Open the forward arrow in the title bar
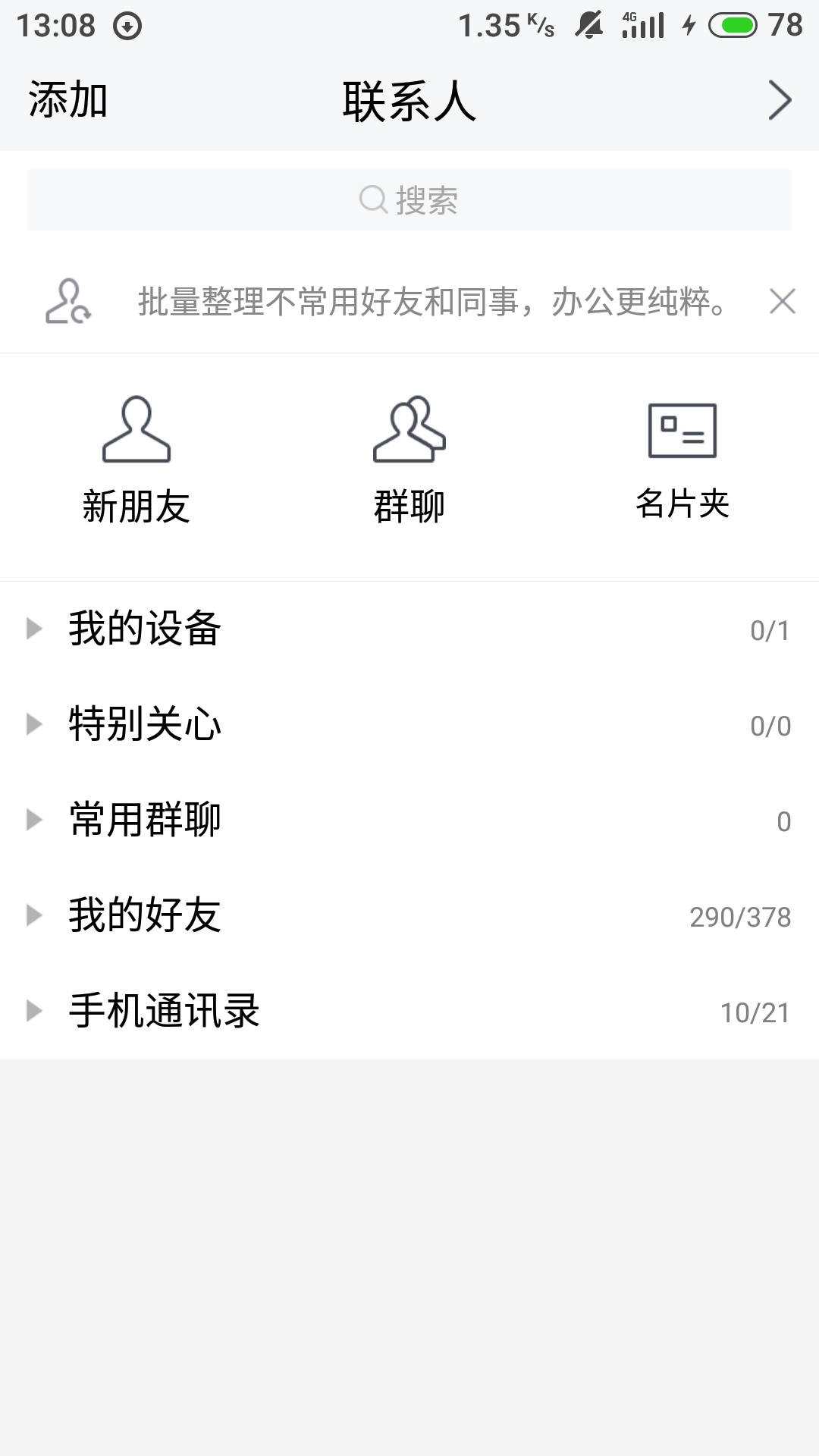The height and width of the screenshot is (1456, 819). pyautogui.click(x=780, y=101)
